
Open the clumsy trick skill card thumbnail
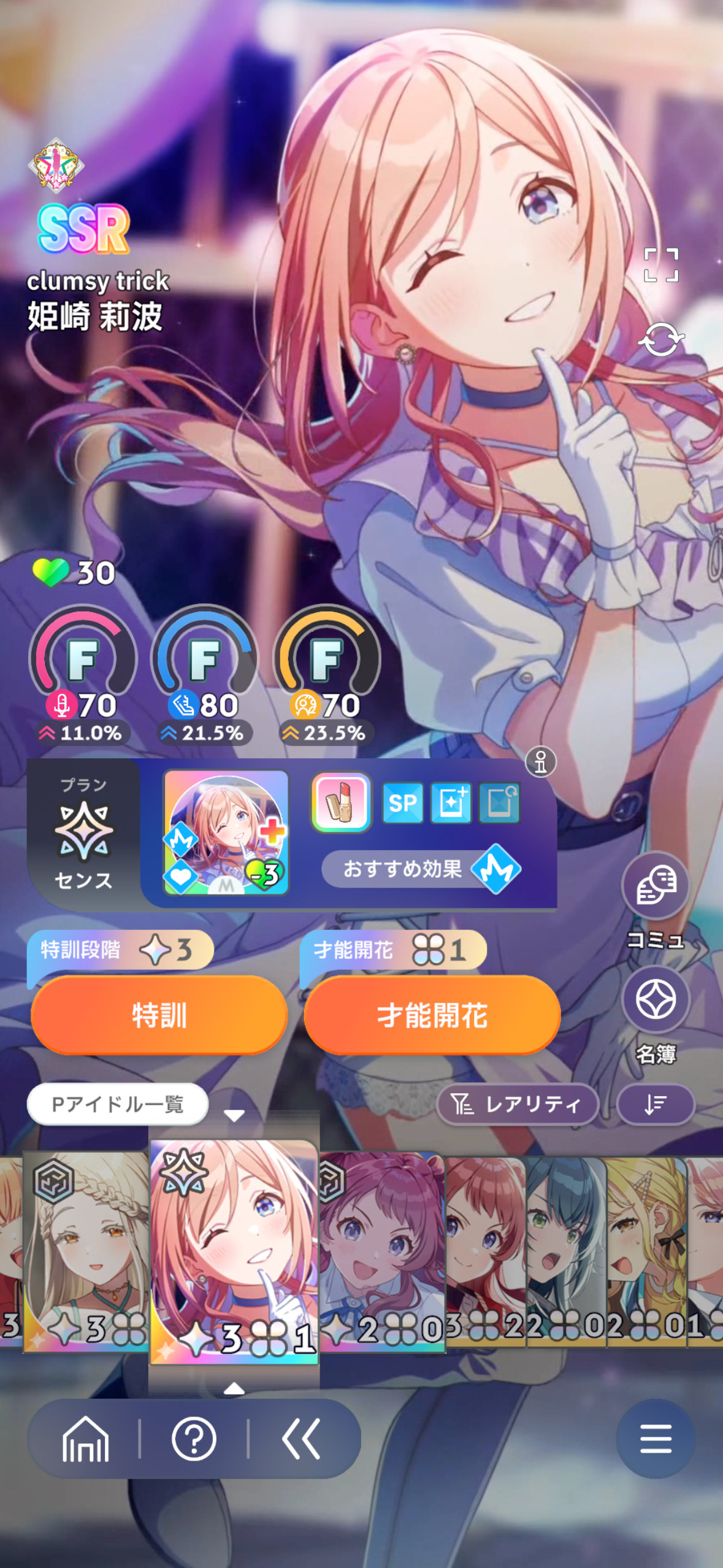click(226, 832)
